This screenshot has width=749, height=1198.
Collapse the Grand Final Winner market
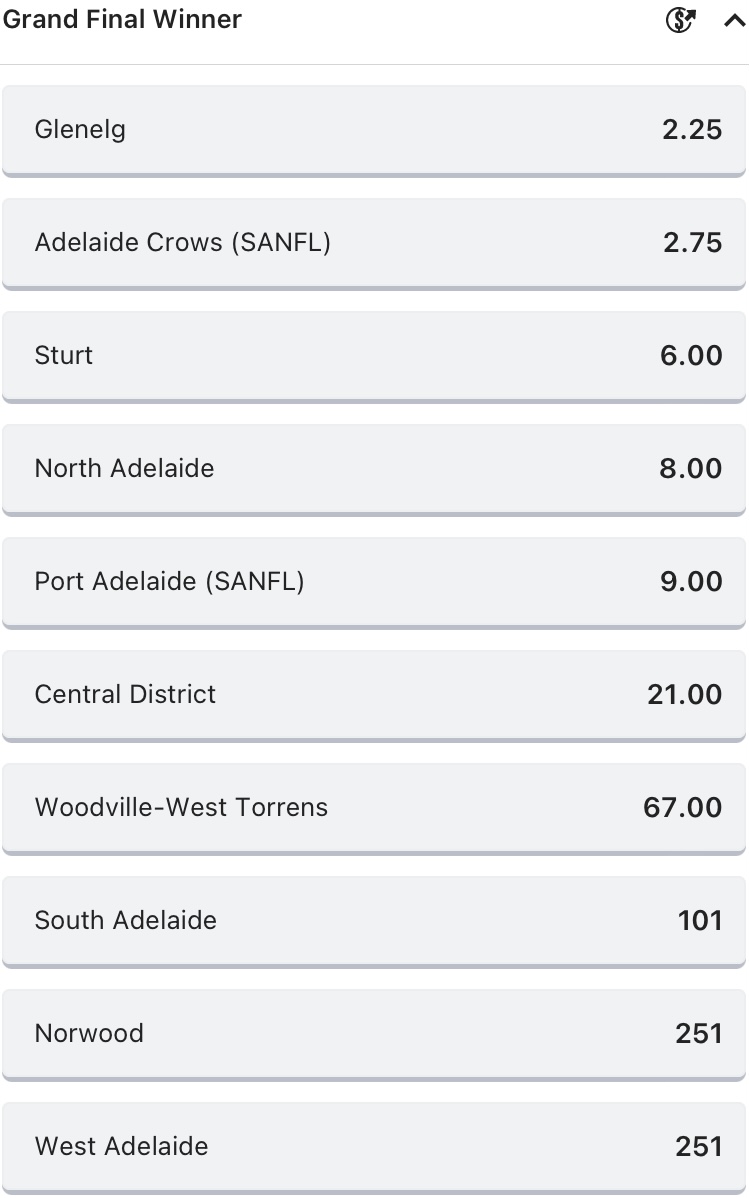(x=733, y=21)
